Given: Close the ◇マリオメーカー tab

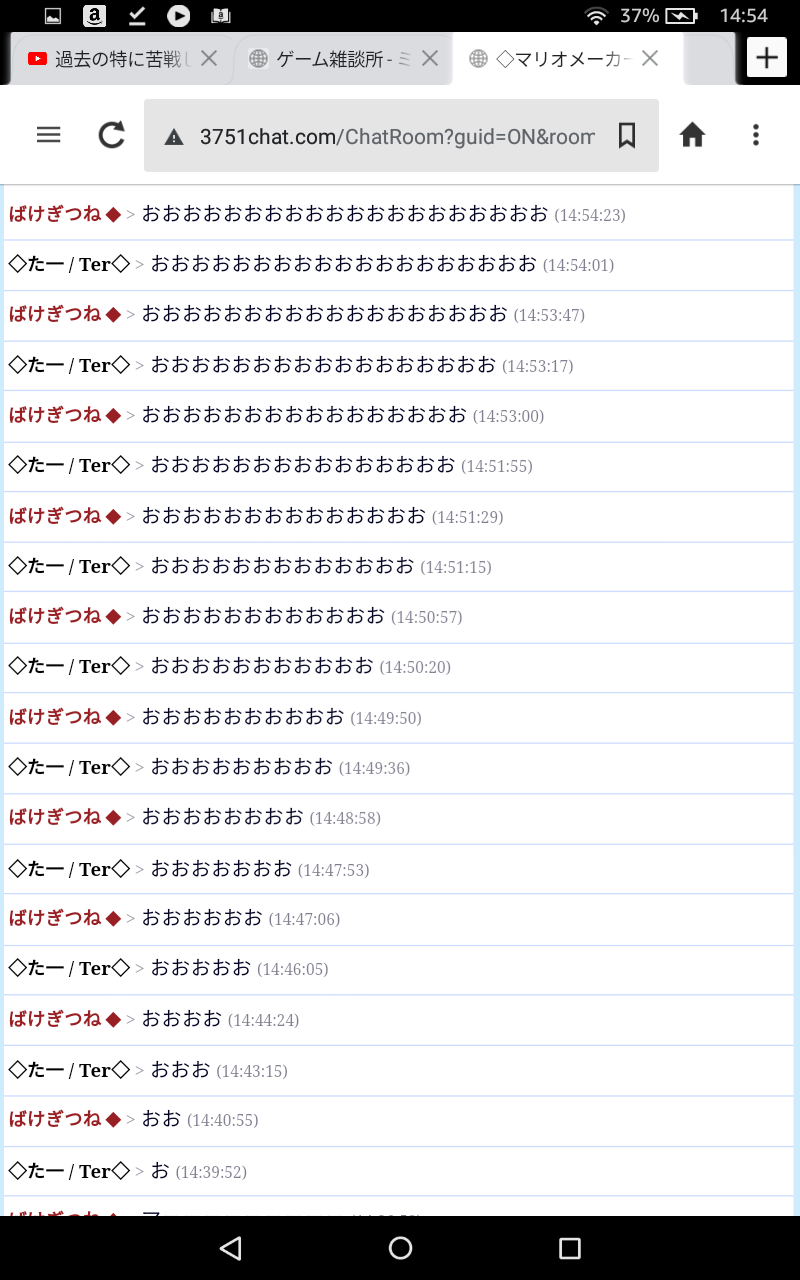Looking at the screenshot, I should coord(650,59).
